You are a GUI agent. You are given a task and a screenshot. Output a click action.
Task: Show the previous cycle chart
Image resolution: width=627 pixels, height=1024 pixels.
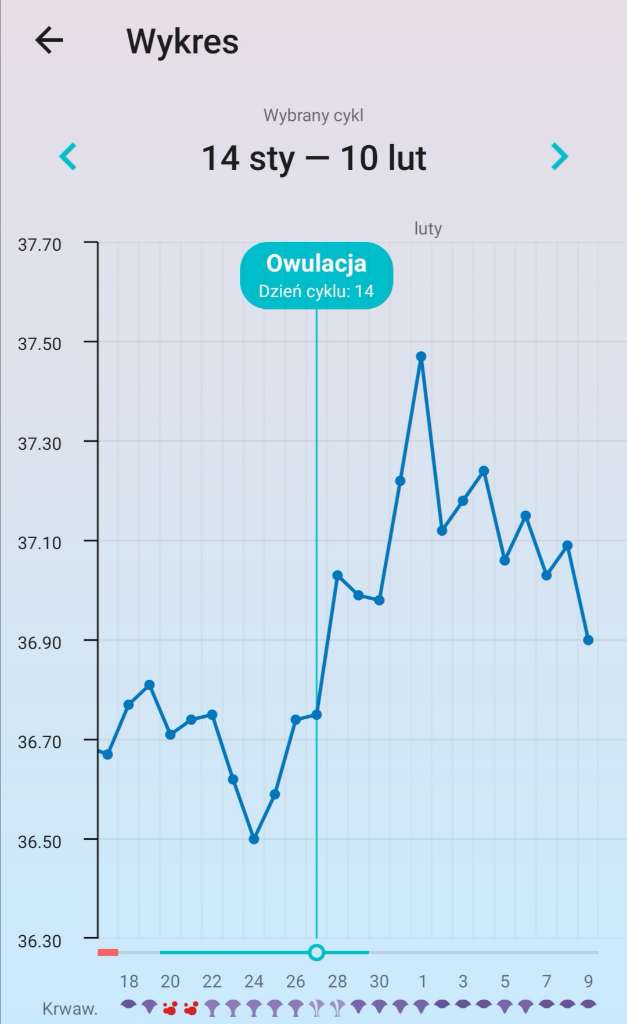click(x=68, y=156)
